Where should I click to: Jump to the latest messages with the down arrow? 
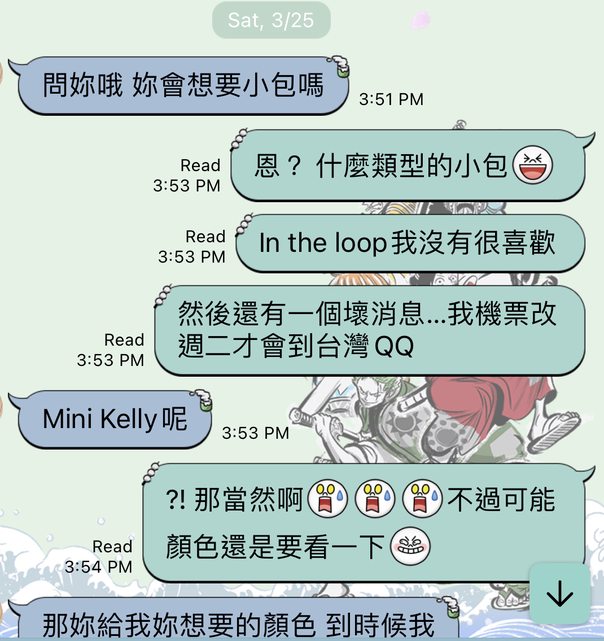coord(560,595)
